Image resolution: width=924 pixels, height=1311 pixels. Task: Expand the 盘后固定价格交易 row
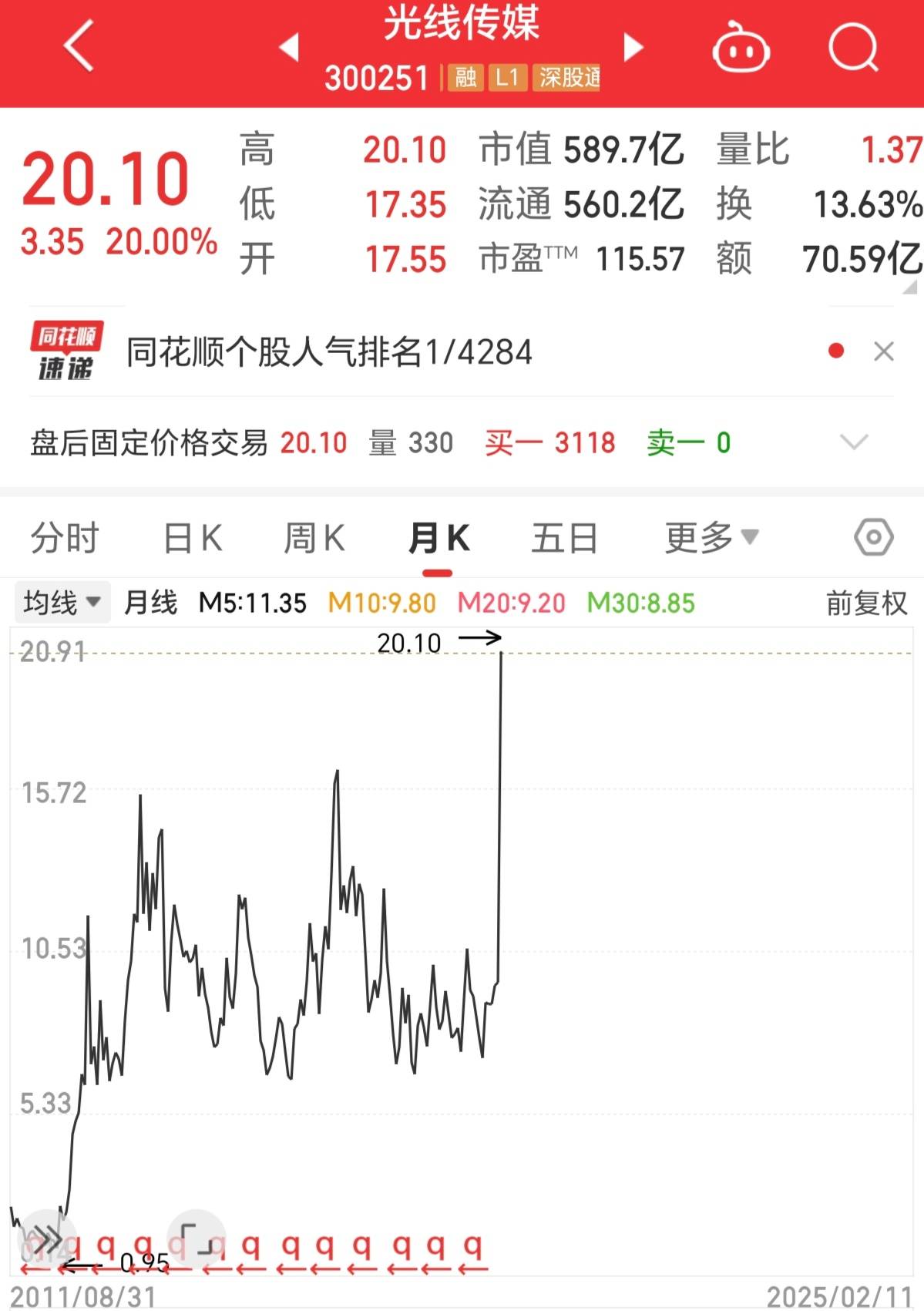coord(854,442)
